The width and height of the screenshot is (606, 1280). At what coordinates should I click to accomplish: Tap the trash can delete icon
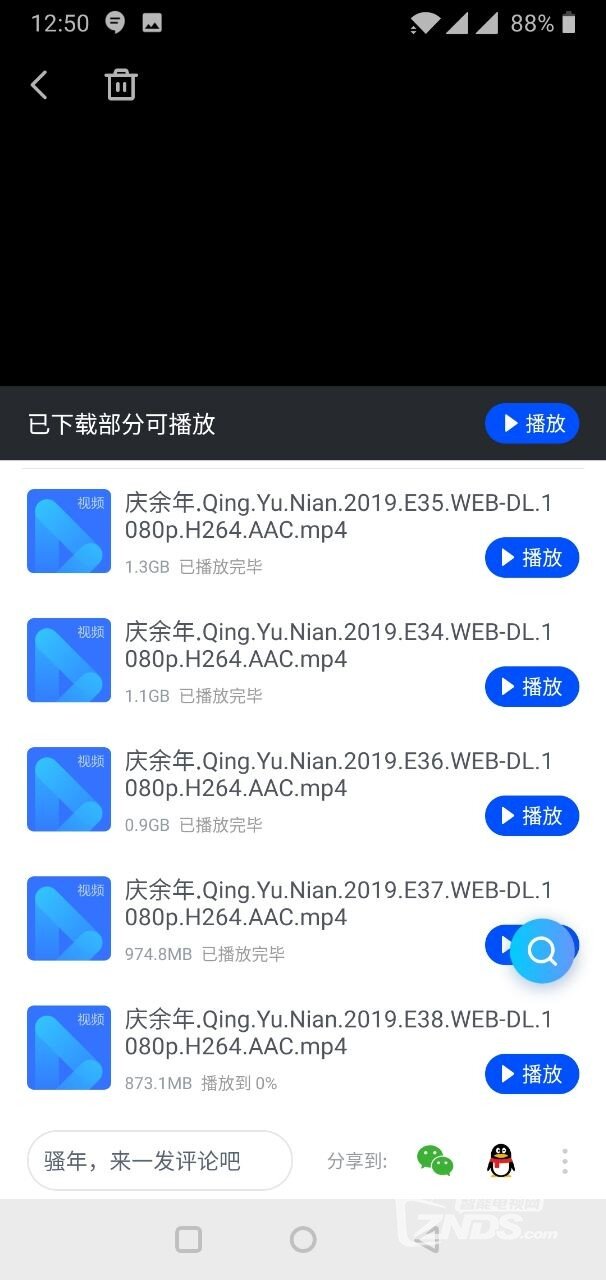click(121, 85)
